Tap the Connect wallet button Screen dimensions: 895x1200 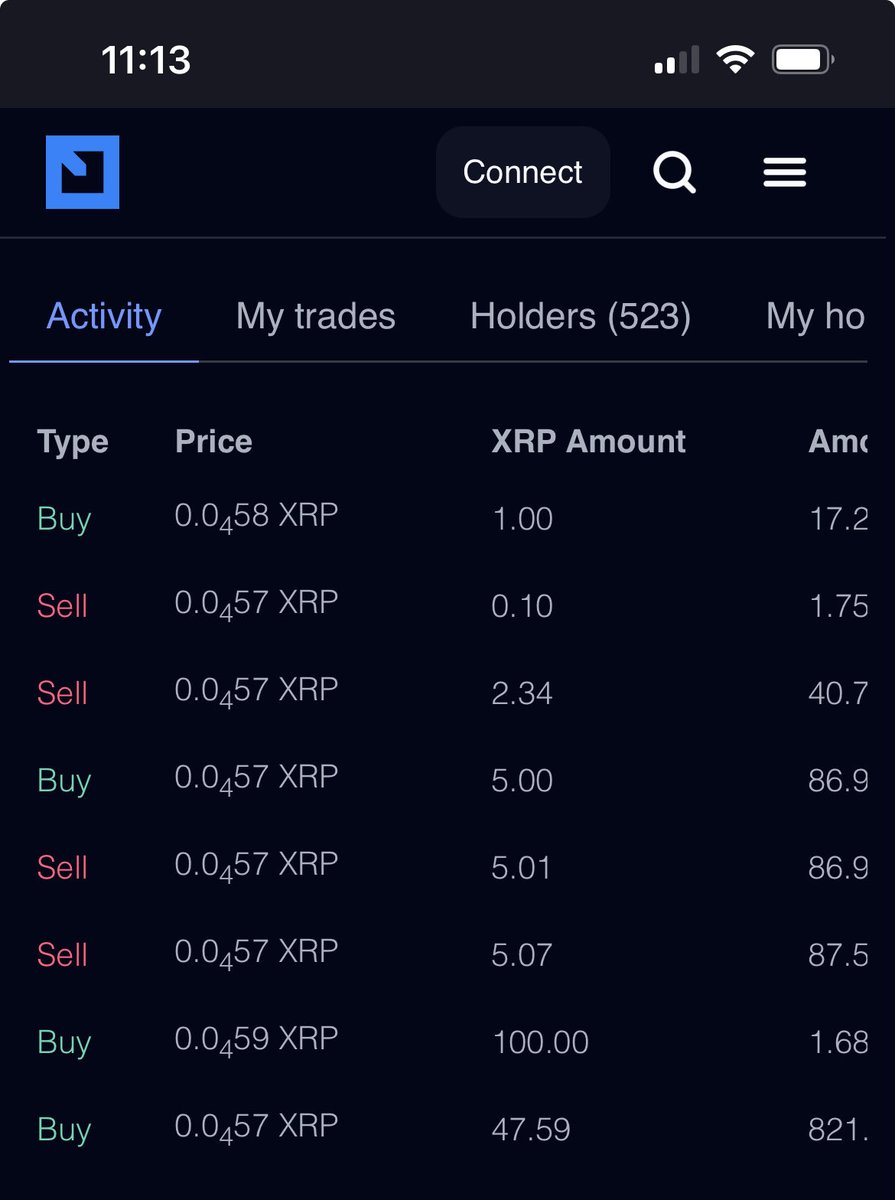(523, 172)
